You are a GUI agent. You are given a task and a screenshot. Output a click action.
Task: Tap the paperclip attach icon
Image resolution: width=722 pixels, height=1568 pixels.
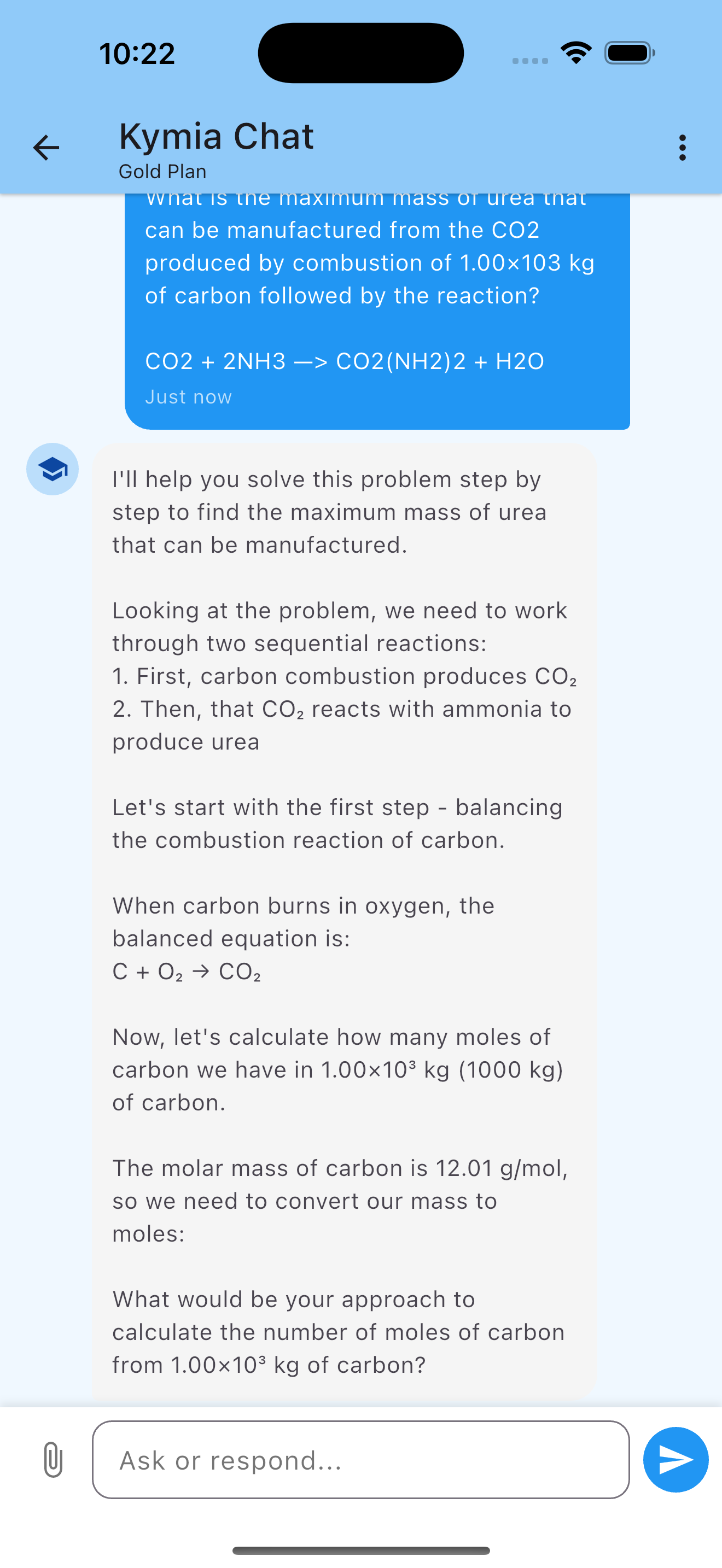point(54,1460)
